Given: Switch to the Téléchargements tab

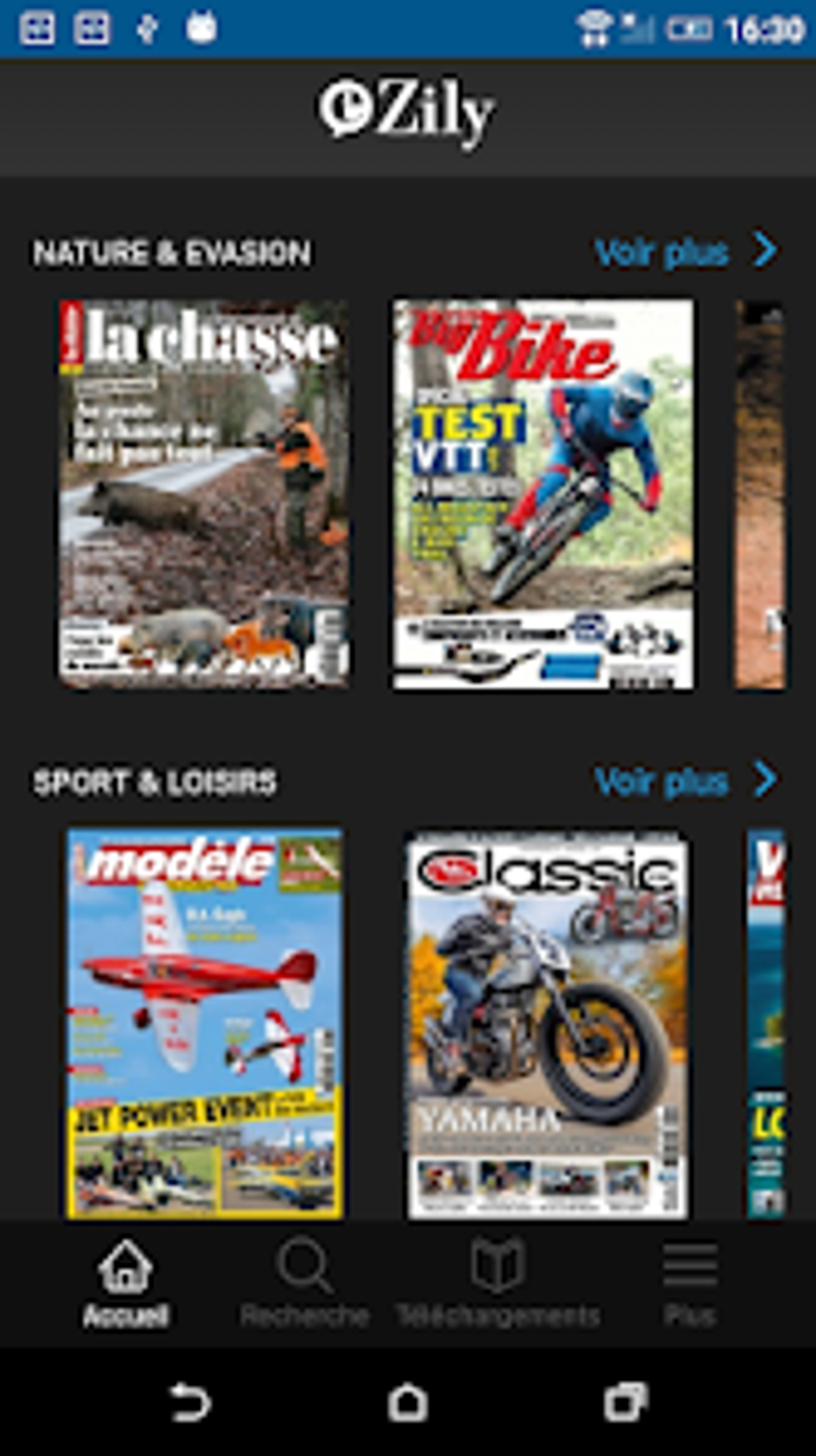Looking at the screenshot, I should (498, 1283).
